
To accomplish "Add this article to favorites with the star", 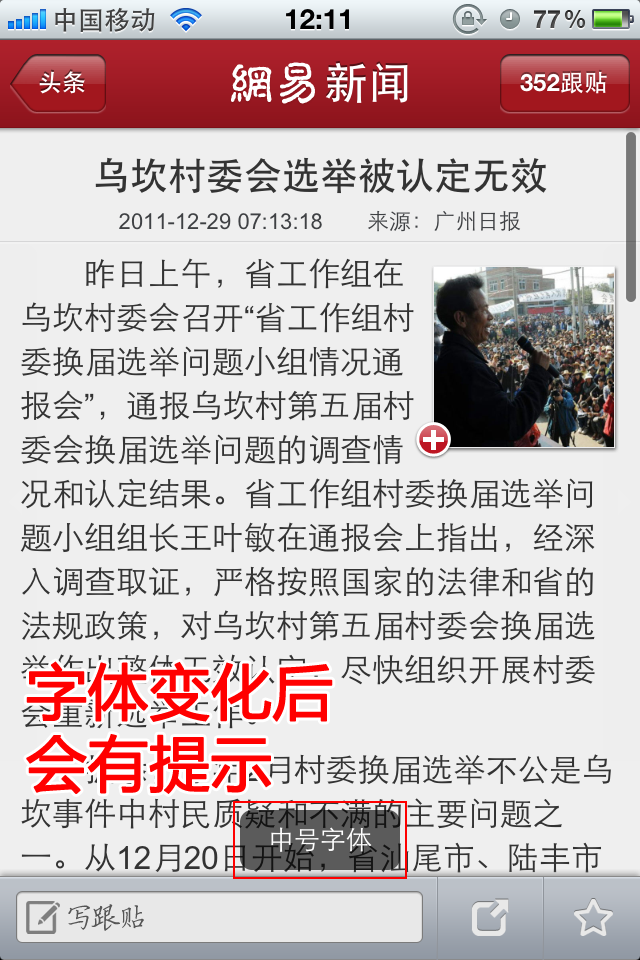I will pyautogui.click(x=593, y=918).
